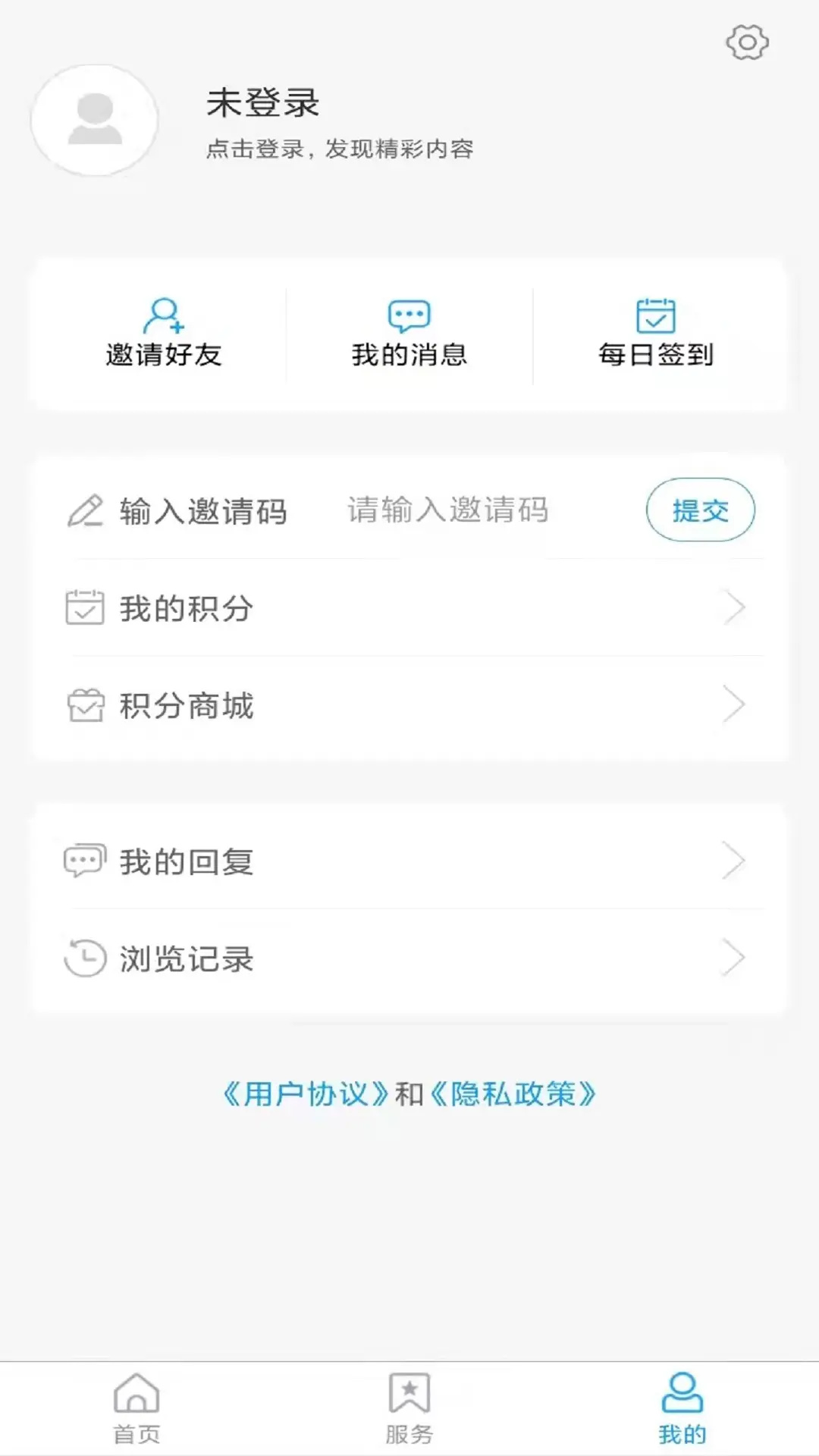Select the 我的积分 calendar icon
Screen dimensions: 819x1456
pyautogui.click(x=86, y=607)
